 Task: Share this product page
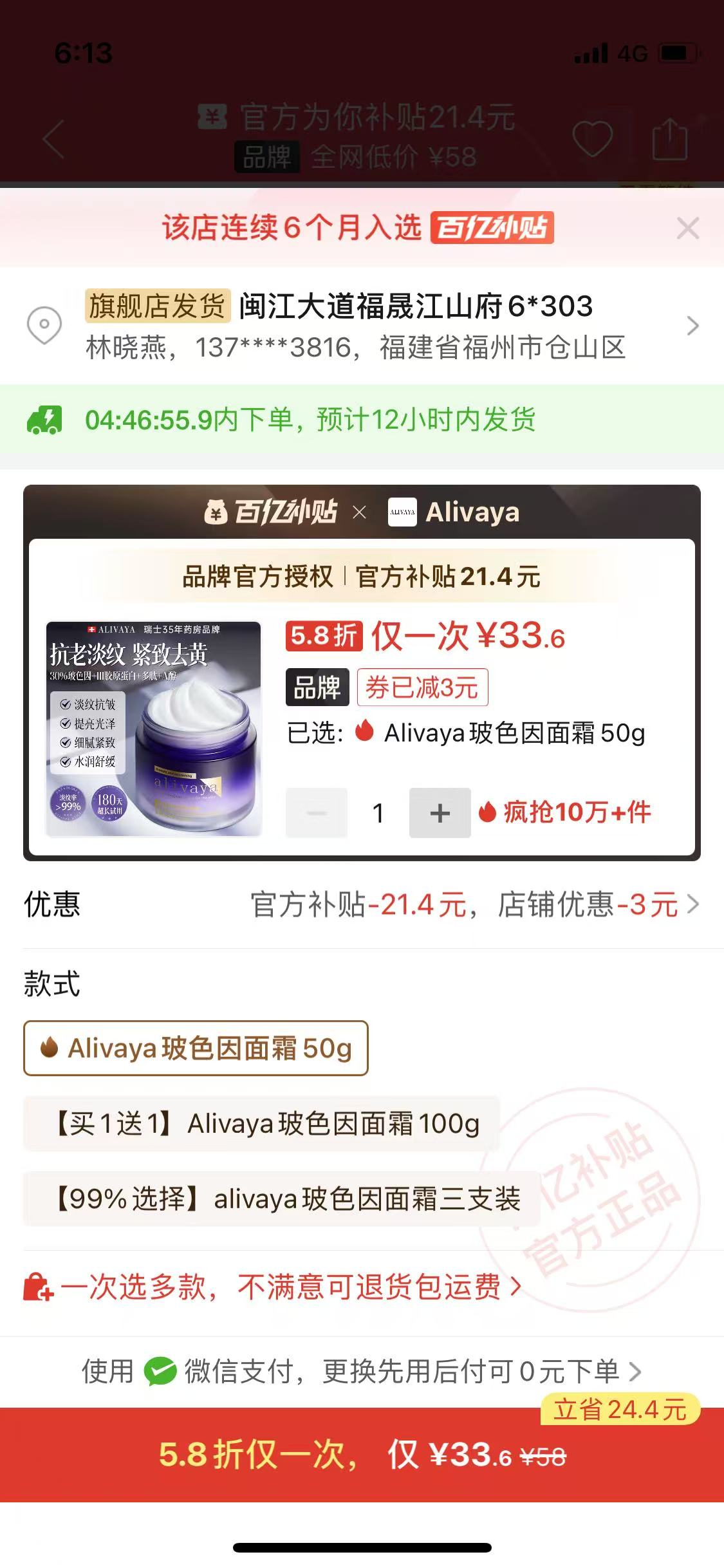point(669,138)
